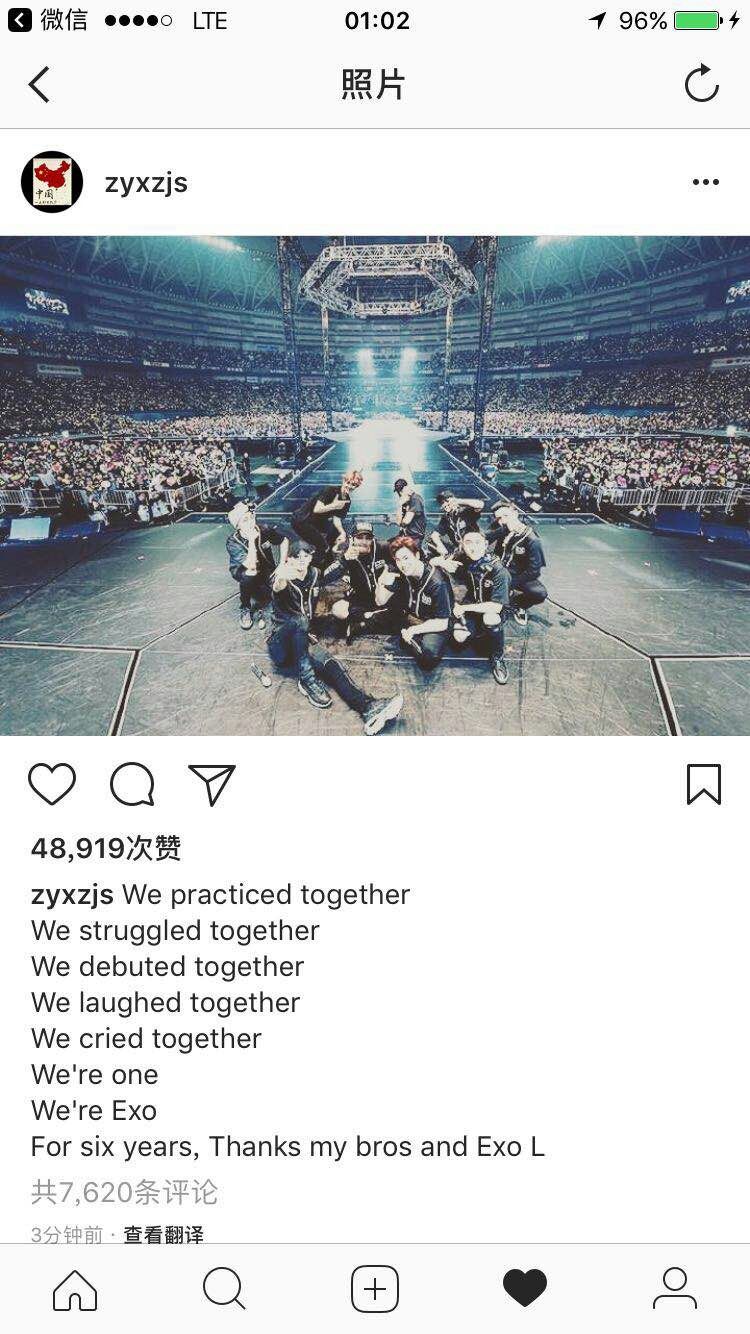Open the concert stage photo
This screenshot has width=750, height=1334.
point(375,485)
